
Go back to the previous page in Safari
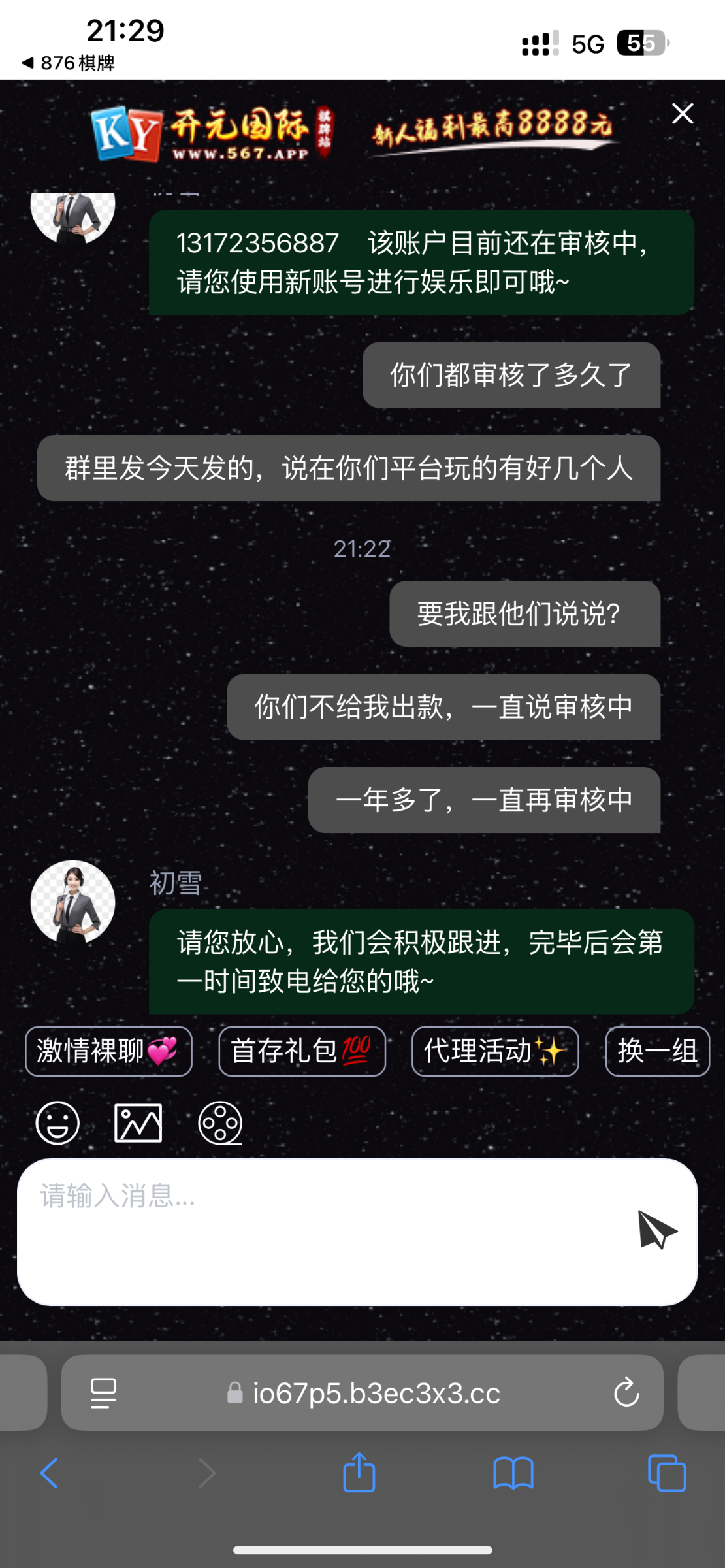coord(50,1473)
